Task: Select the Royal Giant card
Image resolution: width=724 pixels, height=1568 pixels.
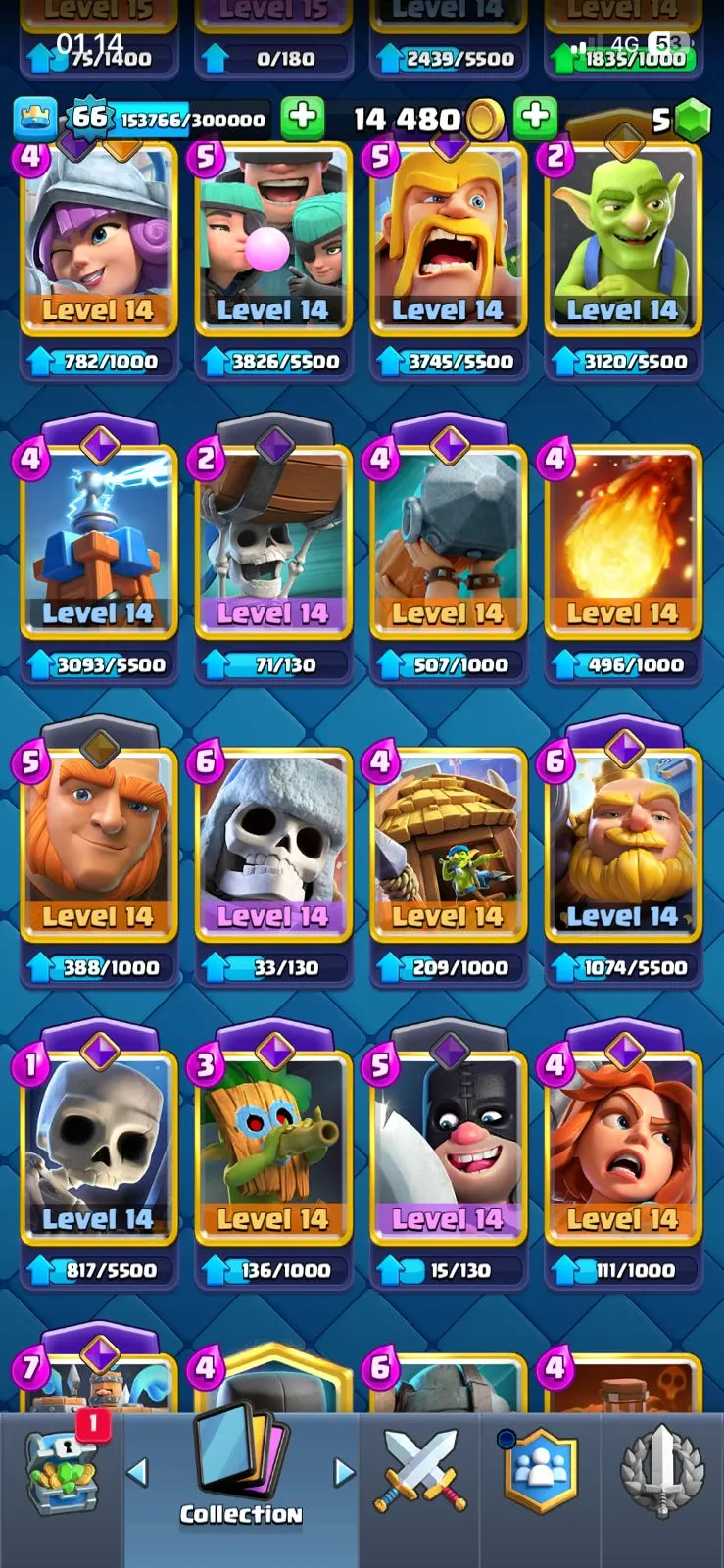Action: tap(623, 847)
